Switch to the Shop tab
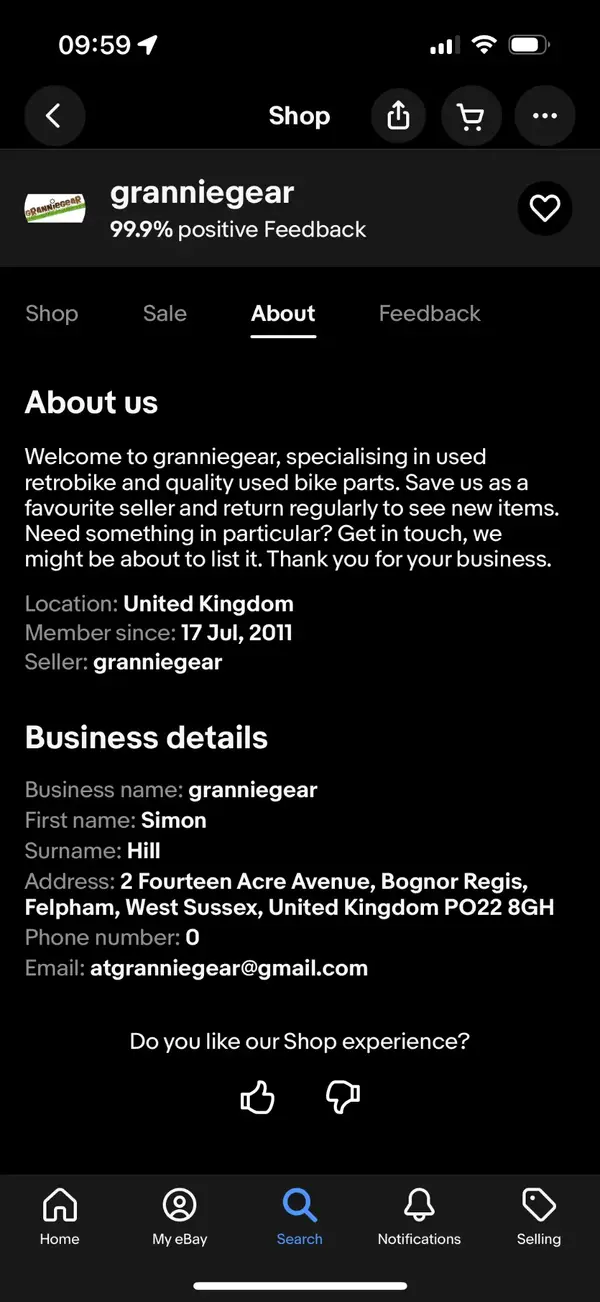600x1302 pixels. [x=51, y=314]
